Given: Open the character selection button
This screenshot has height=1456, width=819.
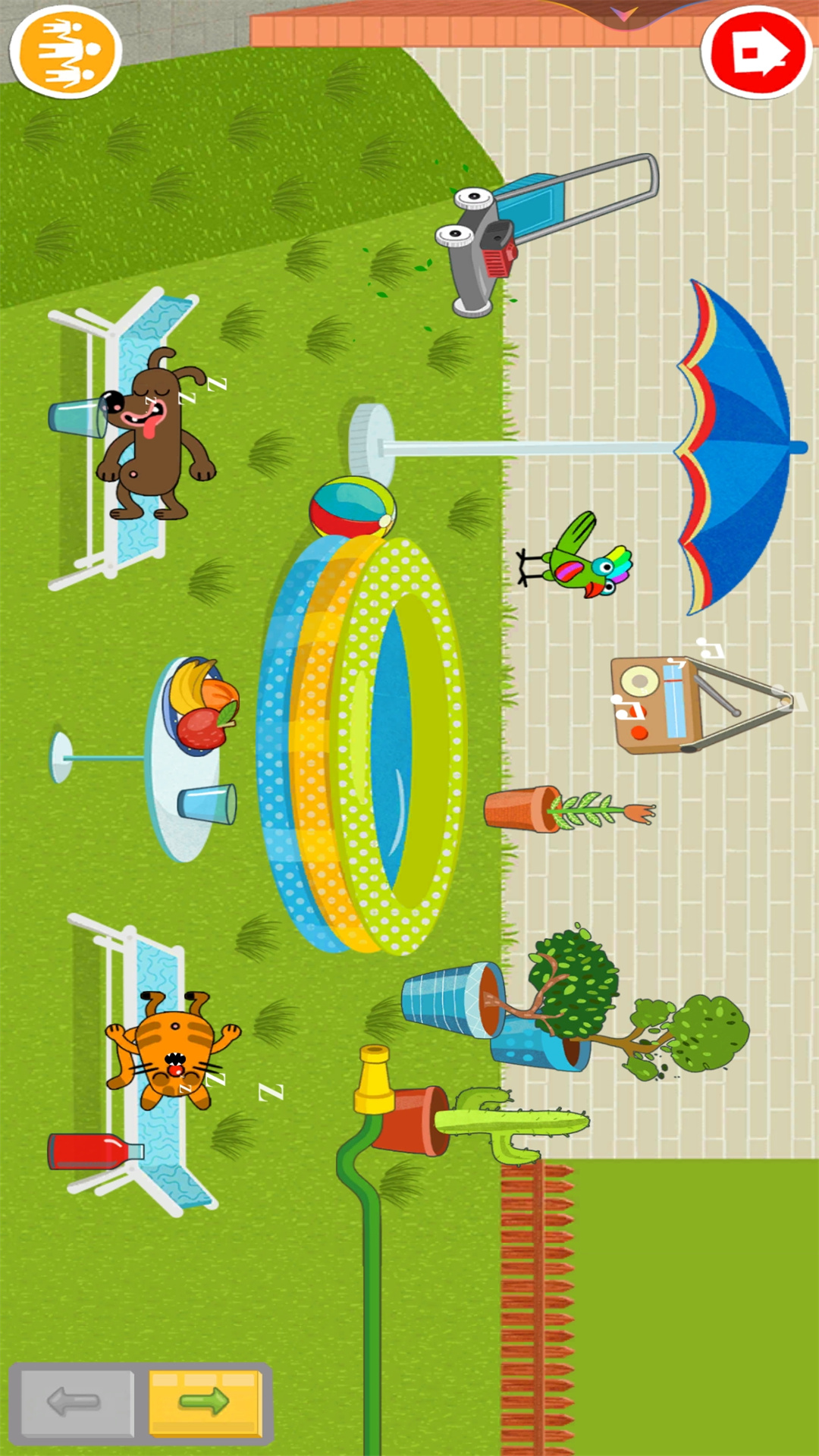Looking at the screenshot, I should (66, 52).
